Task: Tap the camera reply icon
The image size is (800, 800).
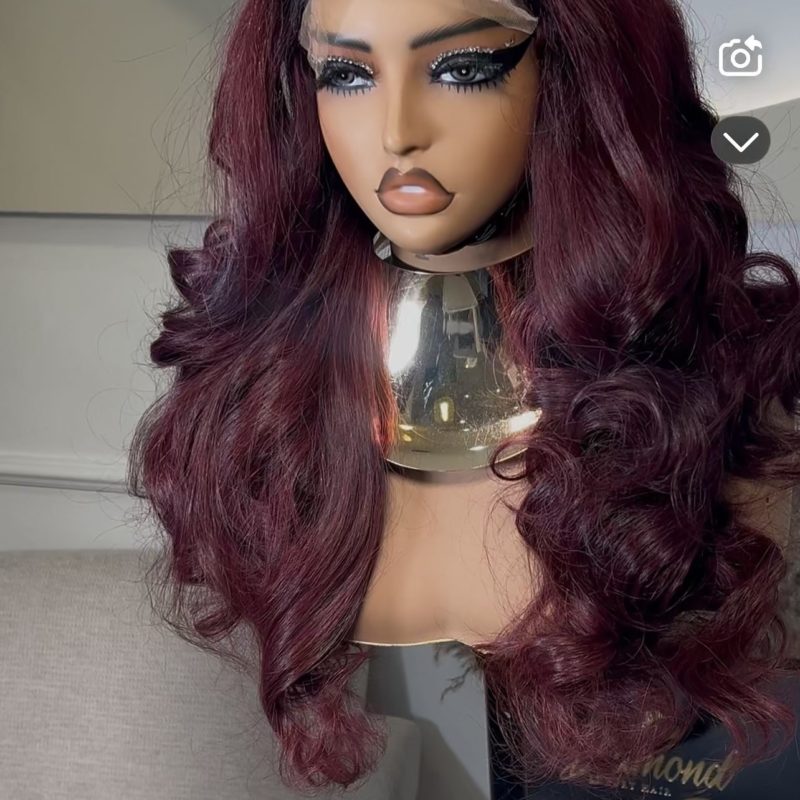Action: click(740, 58)
